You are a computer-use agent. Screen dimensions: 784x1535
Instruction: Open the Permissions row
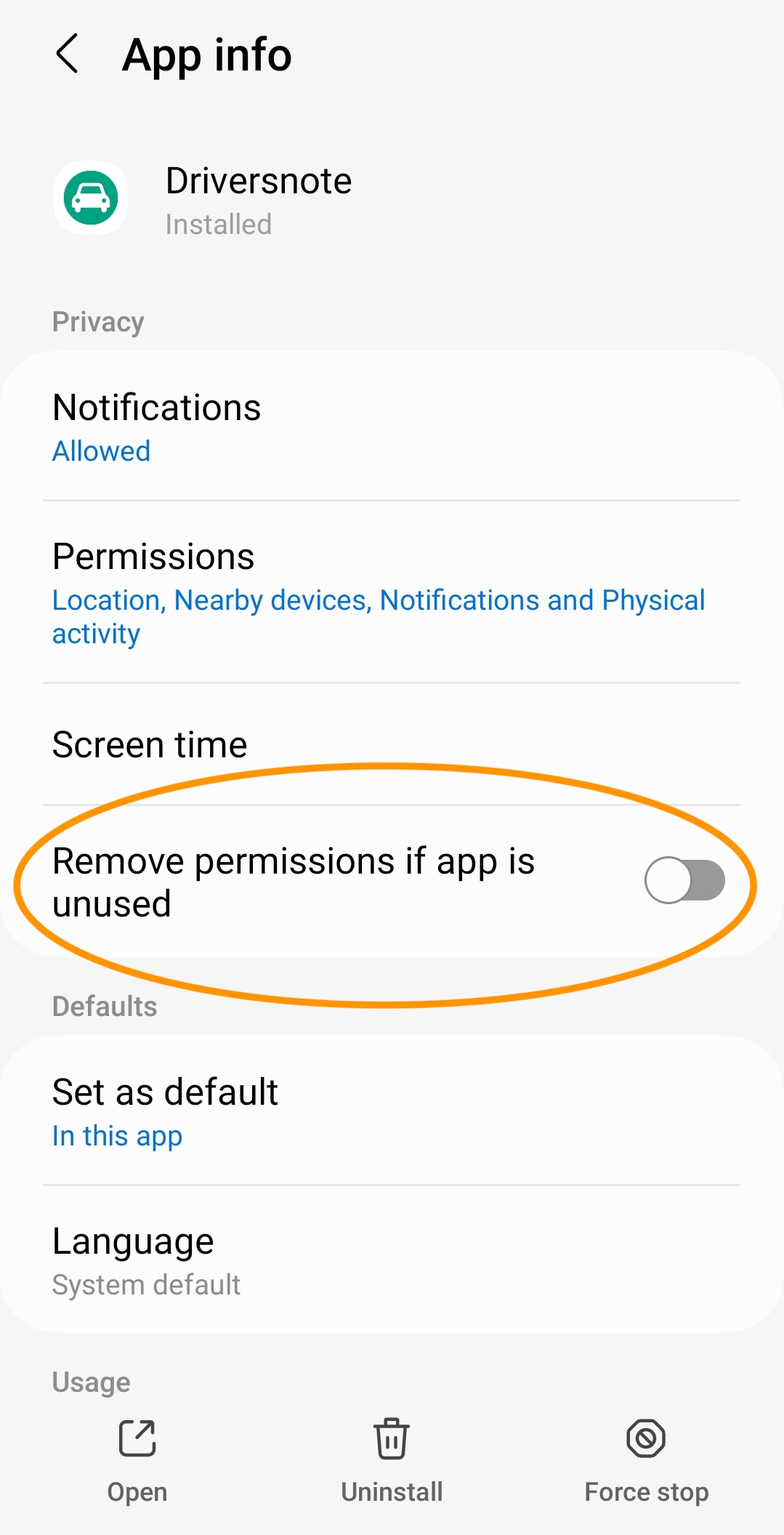(x=392, y=592)
